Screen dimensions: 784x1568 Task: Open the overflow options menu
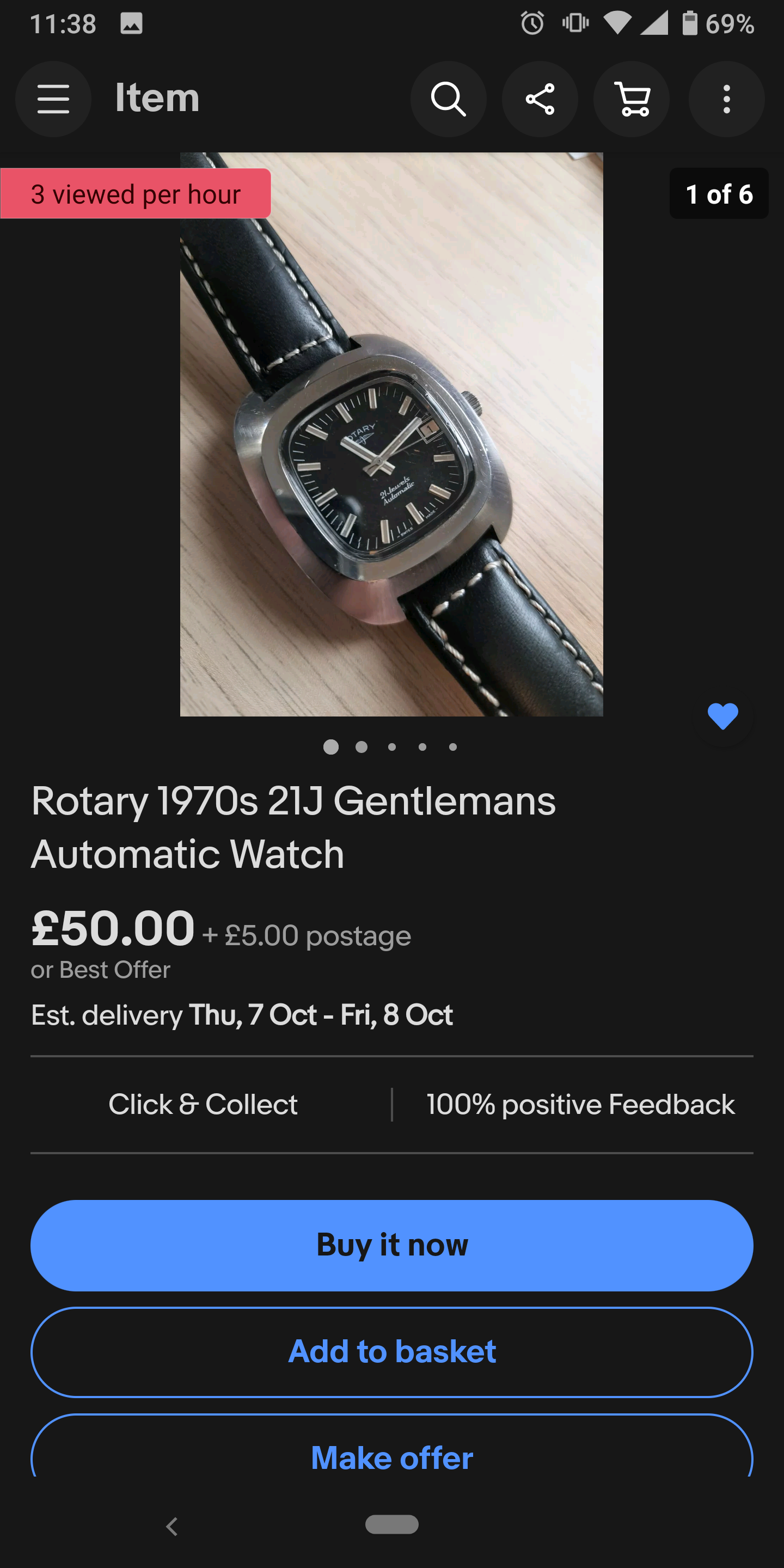[x=726, y=99]
